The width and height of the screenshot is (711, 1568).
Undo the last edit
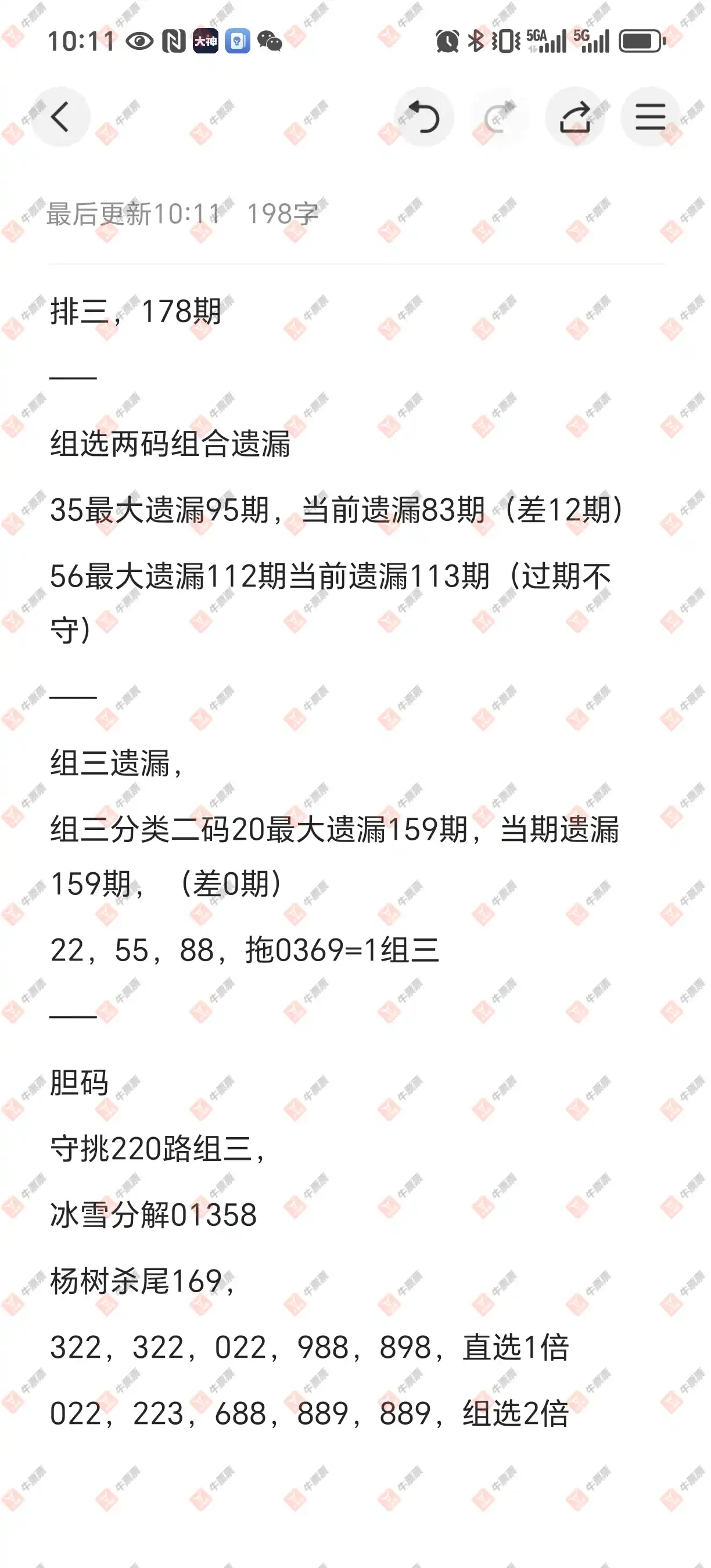click(424, 116)
